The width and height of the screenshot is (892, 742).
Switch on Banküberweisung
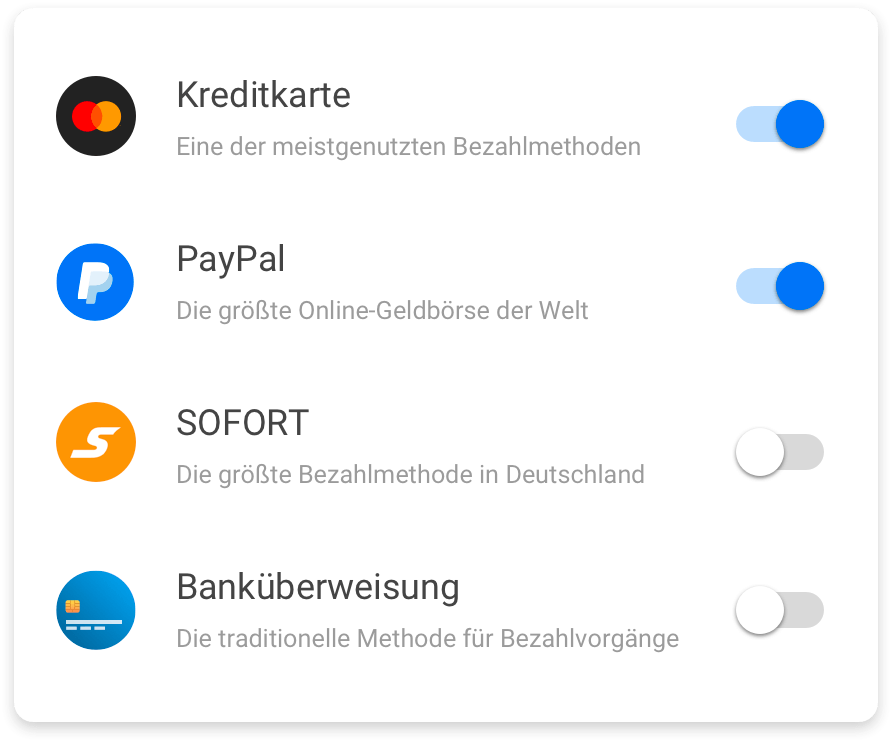point(780,610)
